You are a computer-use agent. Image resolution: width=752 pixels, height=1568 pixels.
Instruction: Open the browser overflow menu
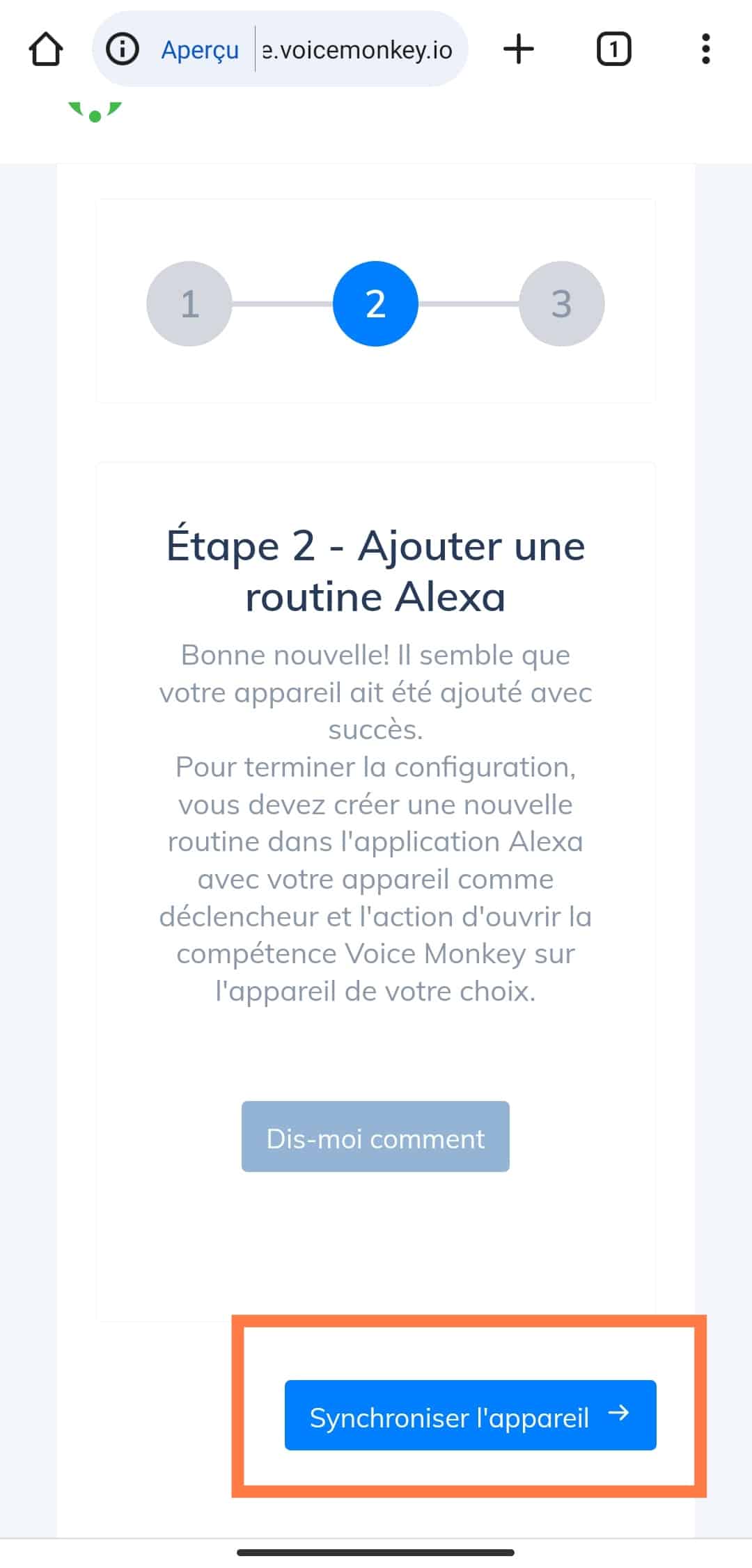coord(706,49)
